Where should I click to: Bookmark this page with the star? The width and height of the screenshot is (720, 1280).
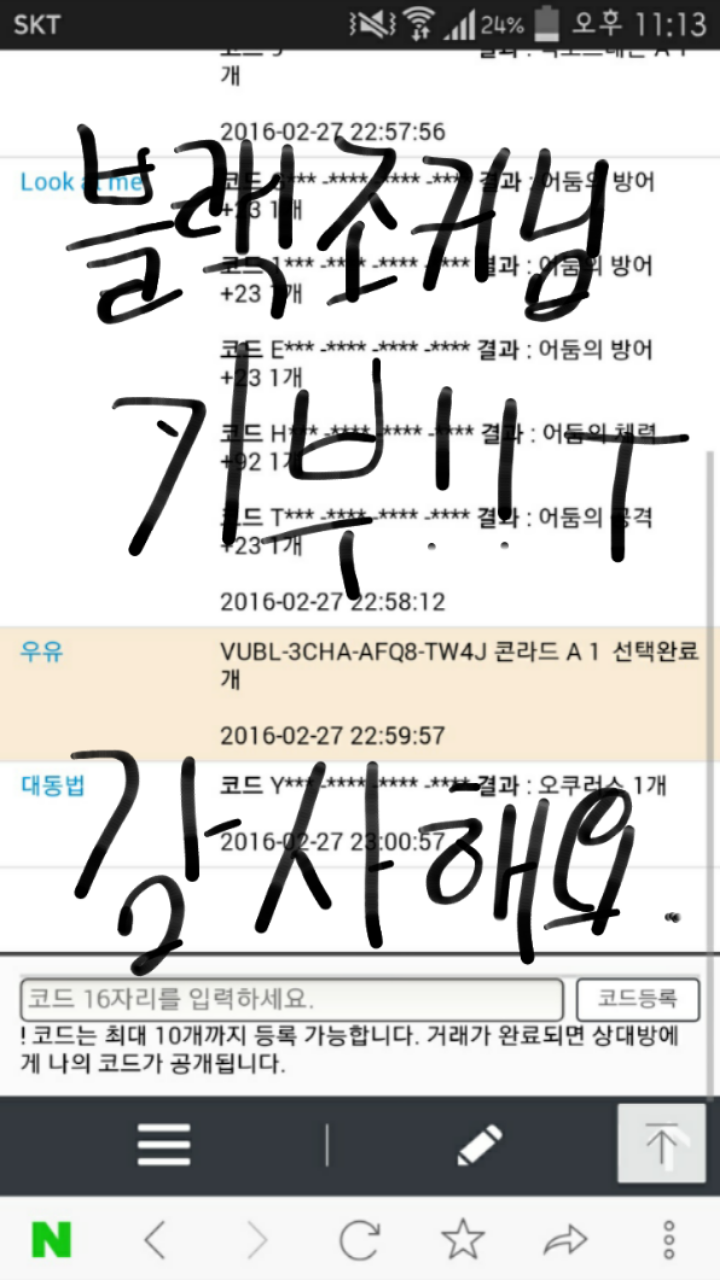coord(462,1240)
